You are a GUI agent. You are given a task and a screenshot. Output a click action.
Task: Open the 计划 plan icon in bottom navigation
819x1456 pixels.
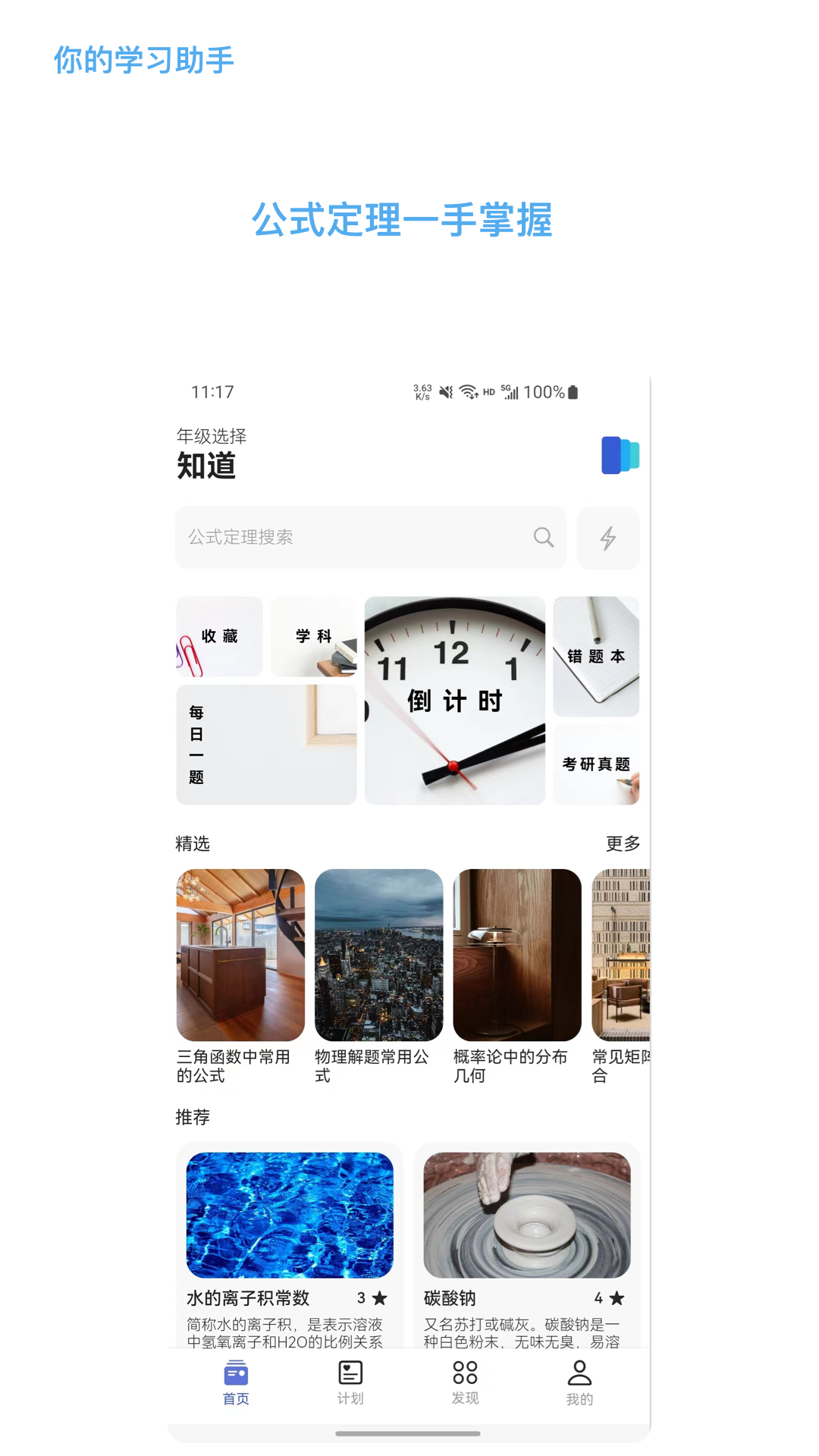(350, 1374)
